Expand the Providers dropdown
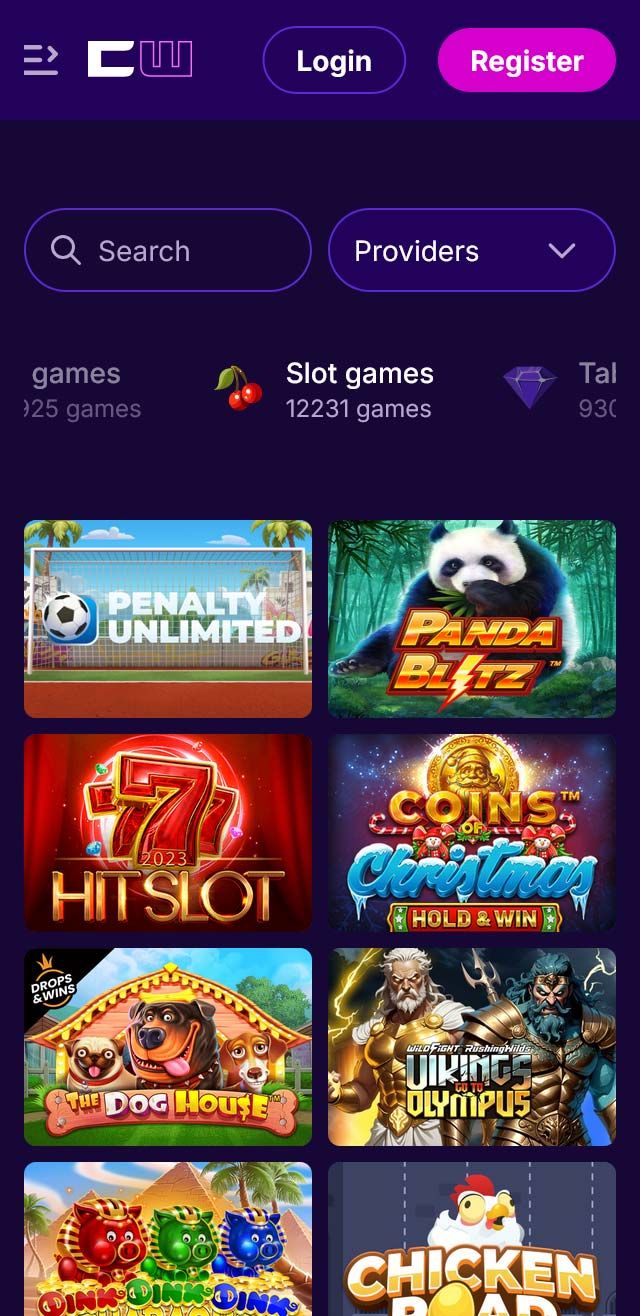 (x=471, y=250)
